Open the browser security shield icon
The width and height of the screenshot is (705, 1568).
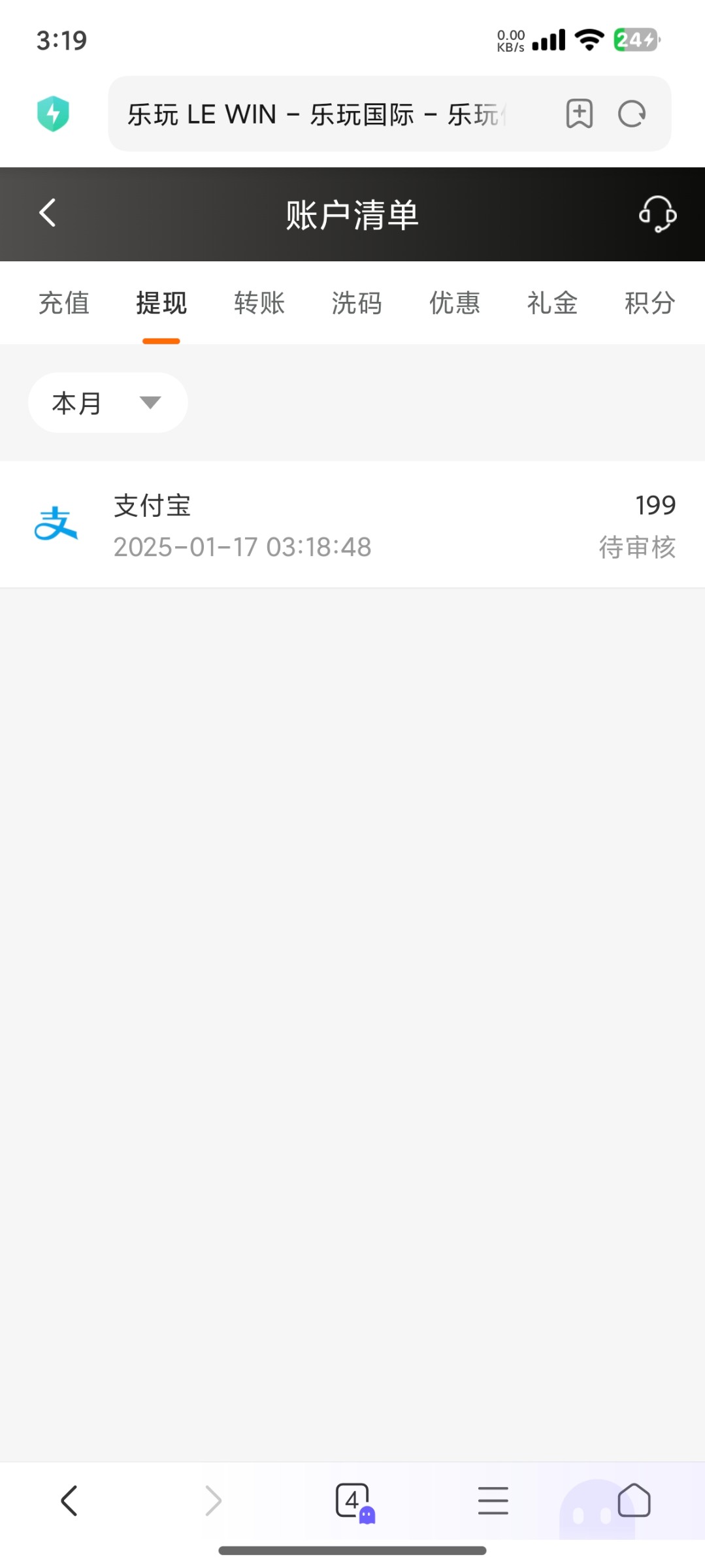54,114
